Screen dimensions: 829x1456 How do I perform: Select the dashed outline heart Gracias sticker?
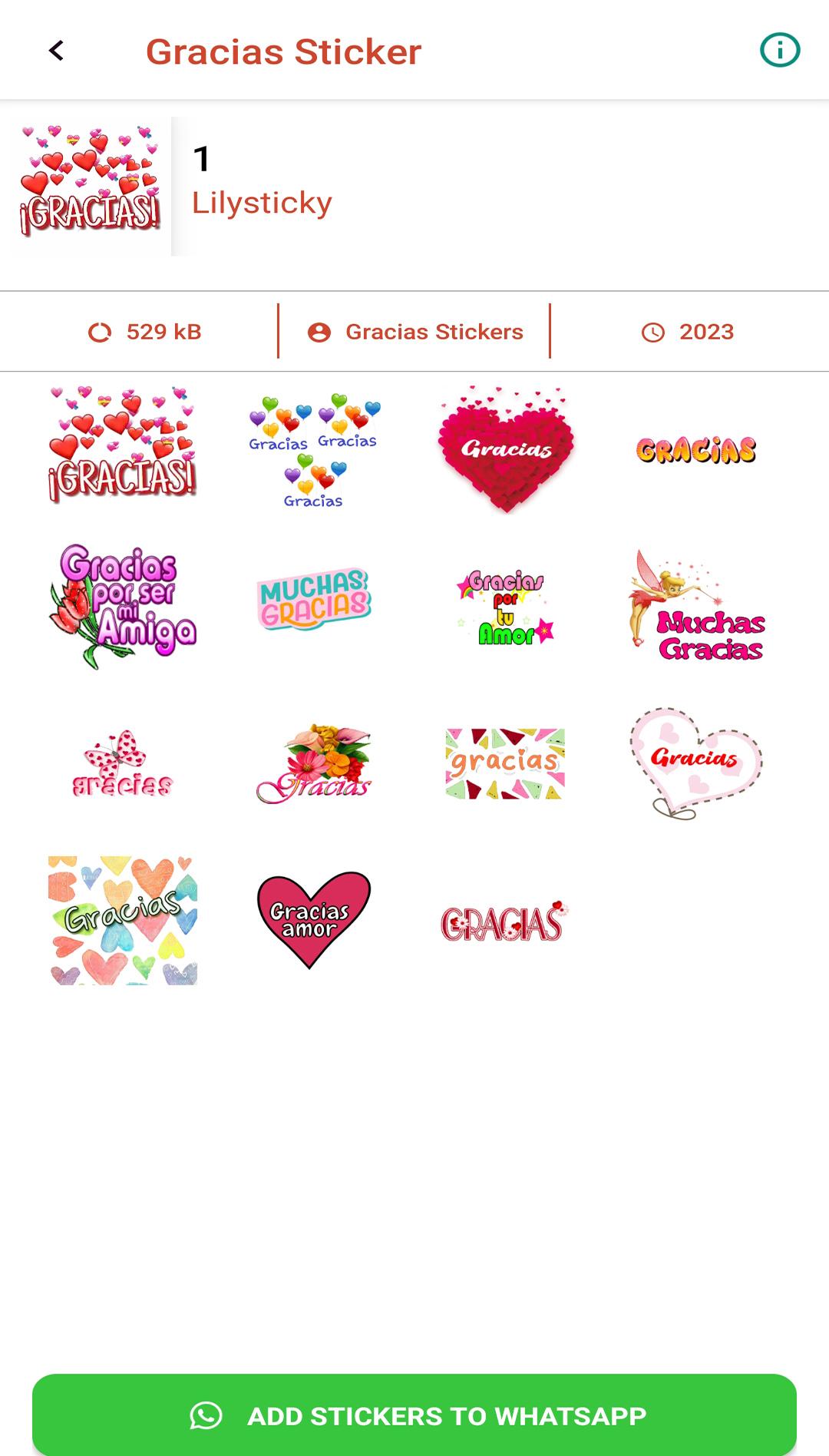(x=696, y=764)
